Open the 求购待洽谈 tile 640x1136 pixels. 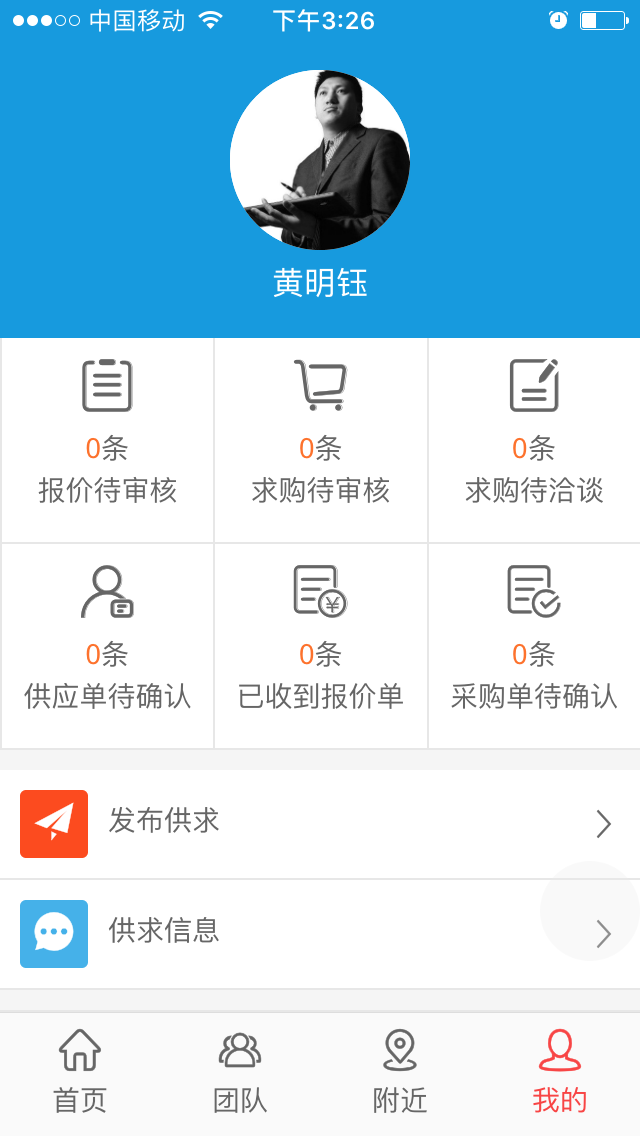tap(534, 440)
